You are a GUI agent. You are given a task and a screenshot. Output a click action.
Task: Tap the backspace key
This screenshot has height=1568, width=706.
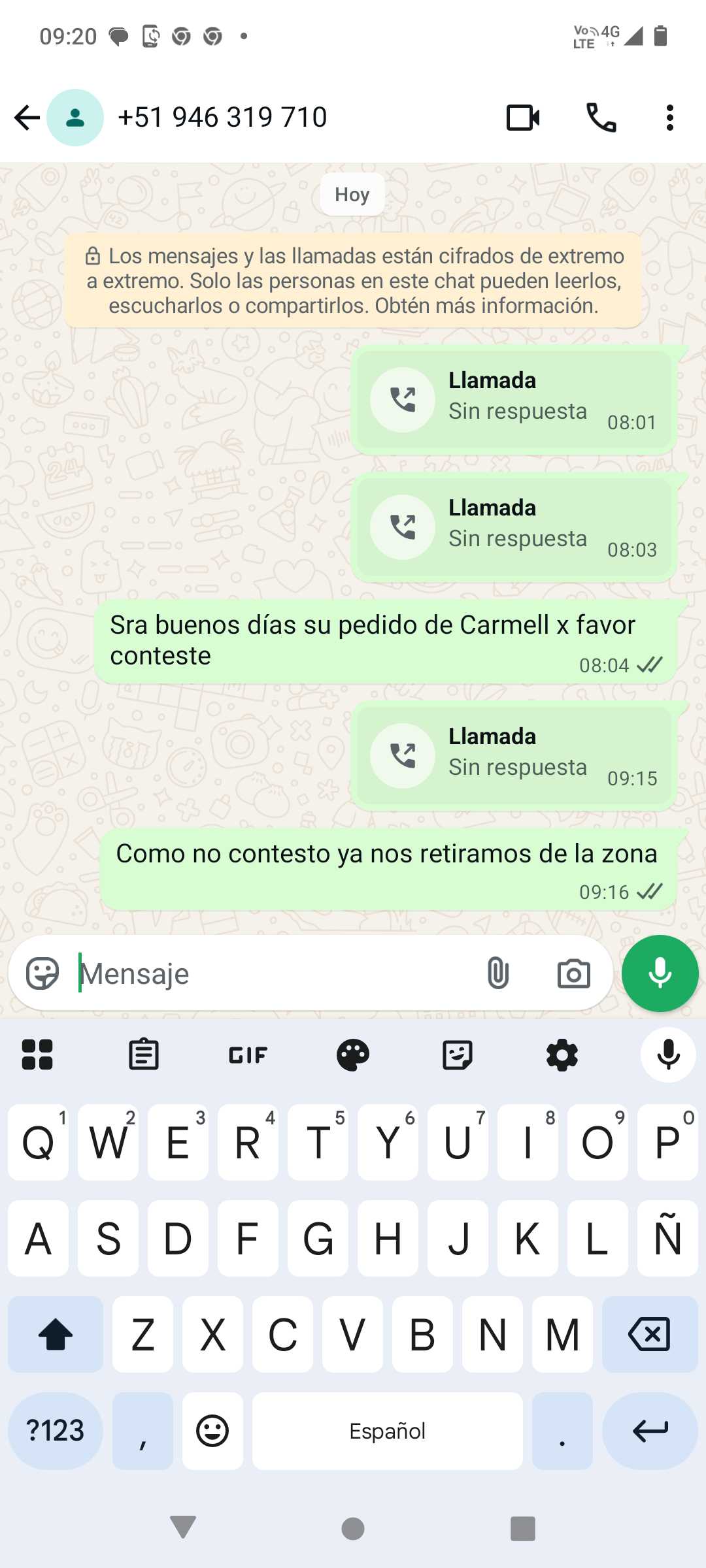coord(649,1334)
